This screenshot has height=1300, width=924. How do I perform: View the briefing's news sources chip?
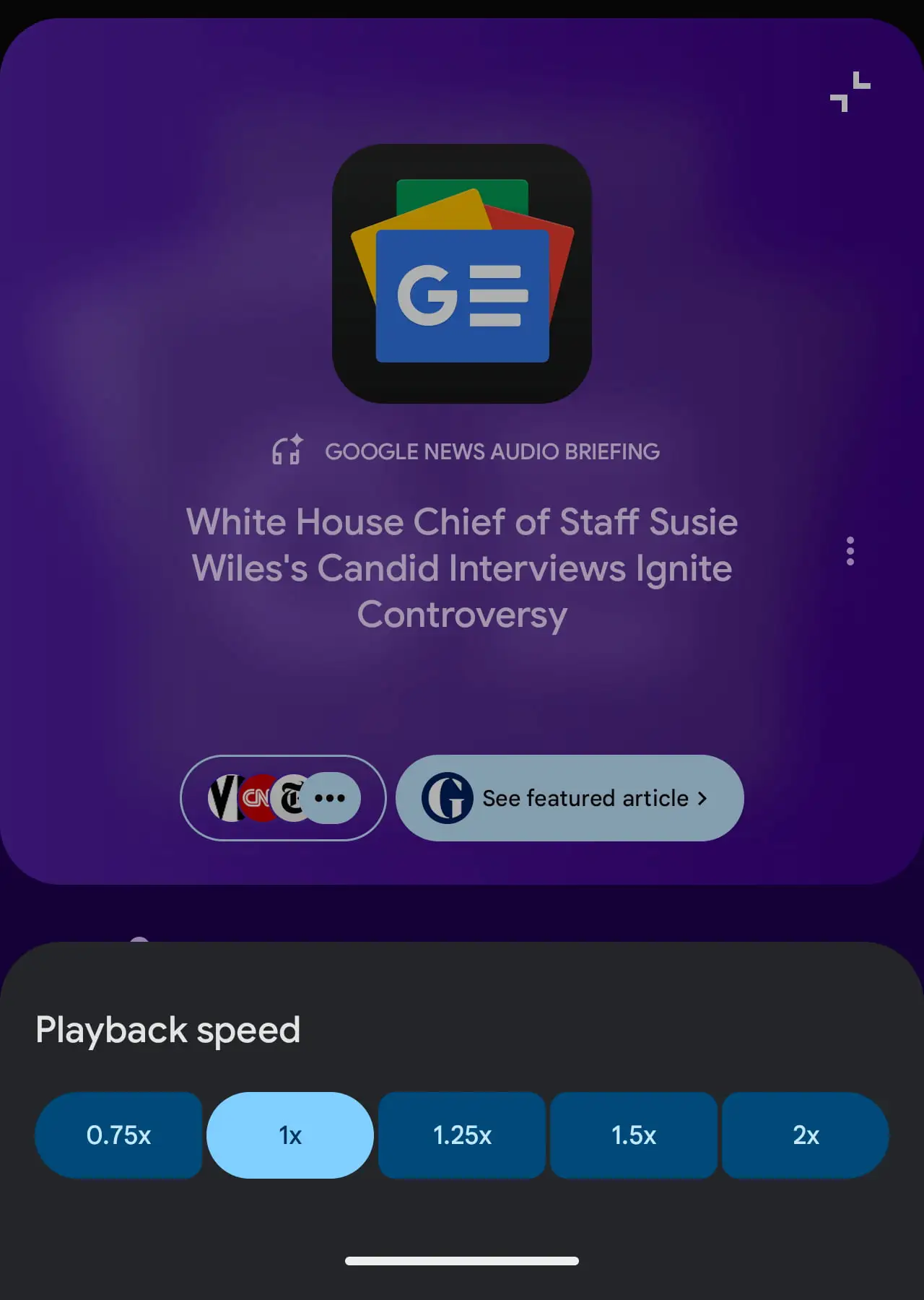(x=283, y=798)
